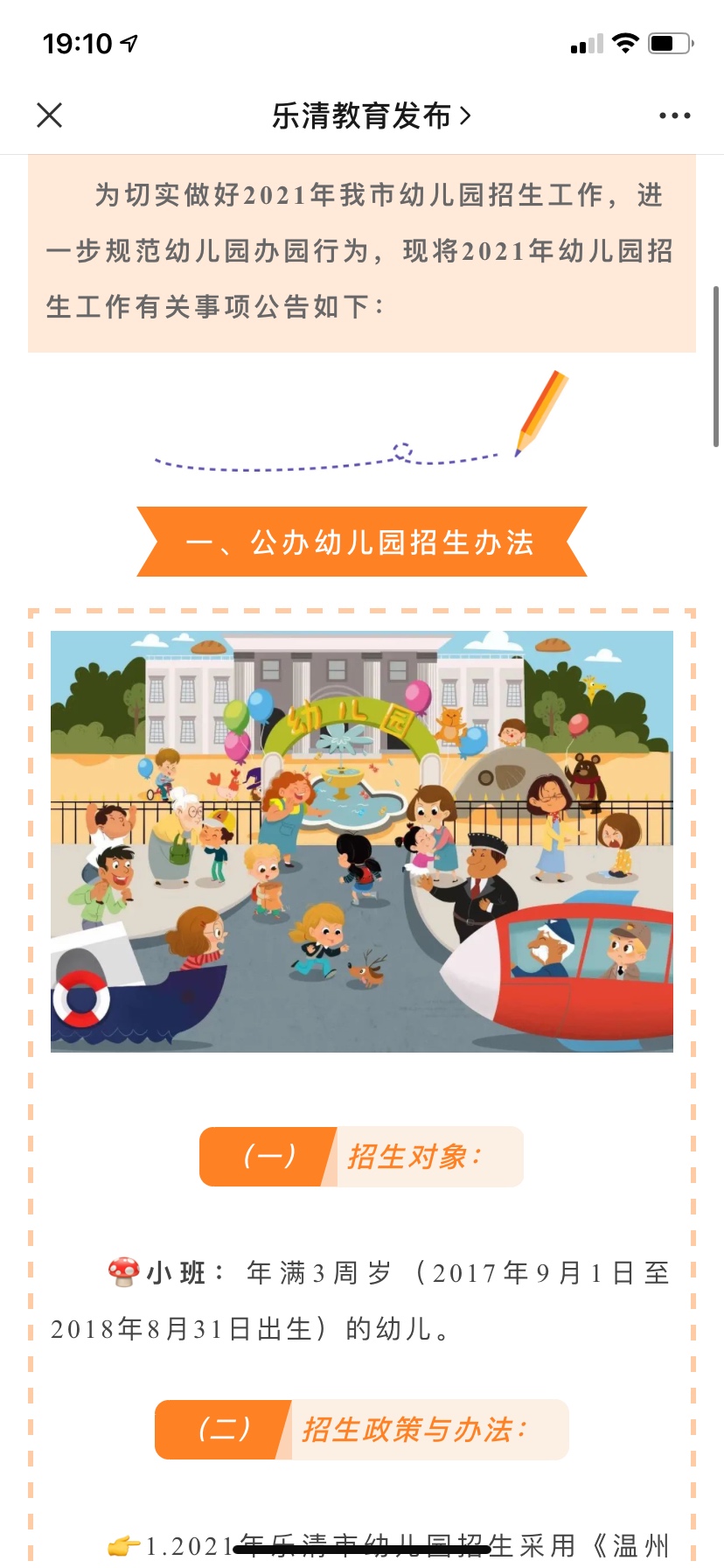Screen dimensions: 724x1568
Task: Close the article page
Action: tap(50, 115)
